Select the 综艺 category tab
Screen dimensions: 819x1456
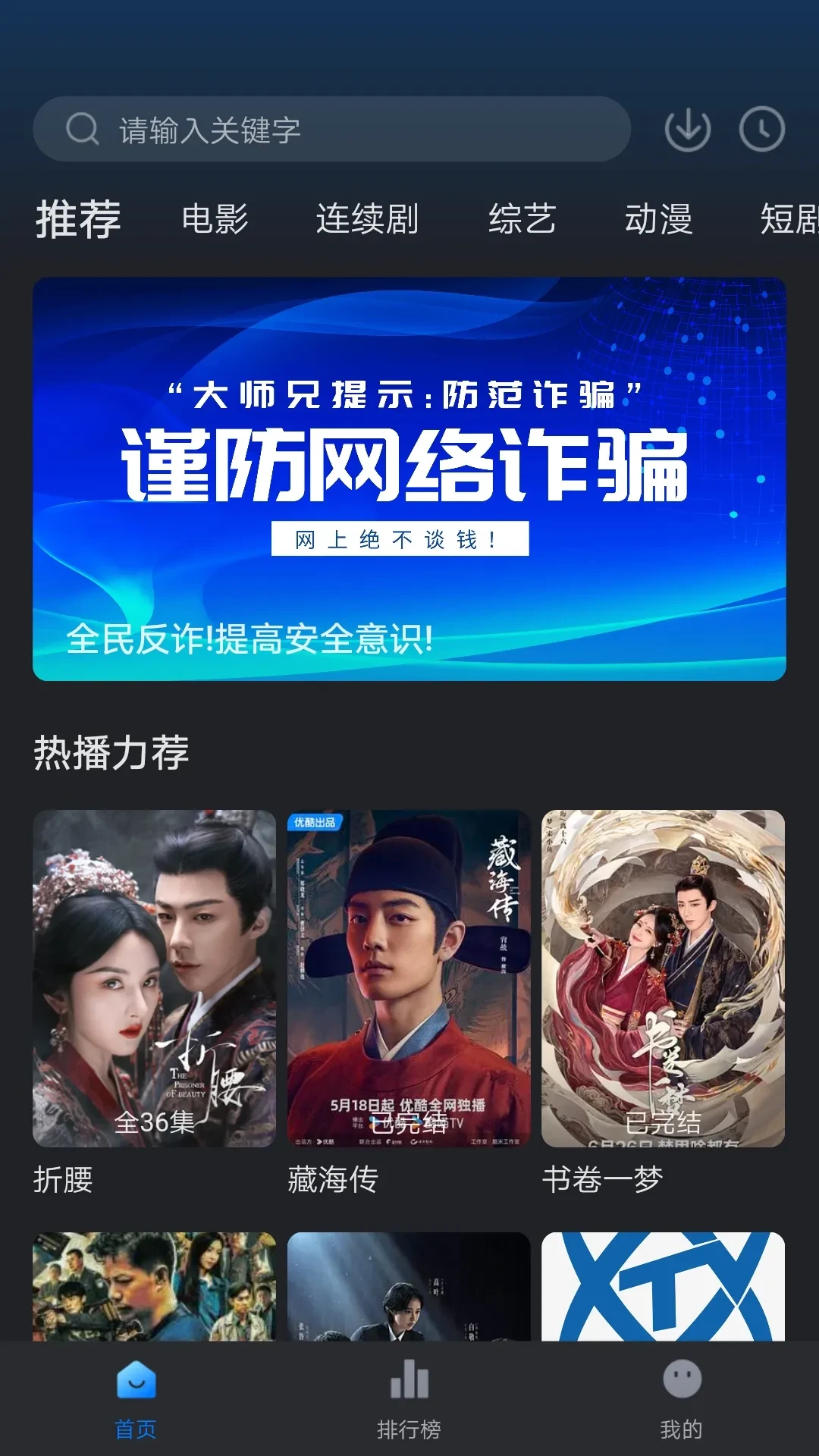click(522, 219)
